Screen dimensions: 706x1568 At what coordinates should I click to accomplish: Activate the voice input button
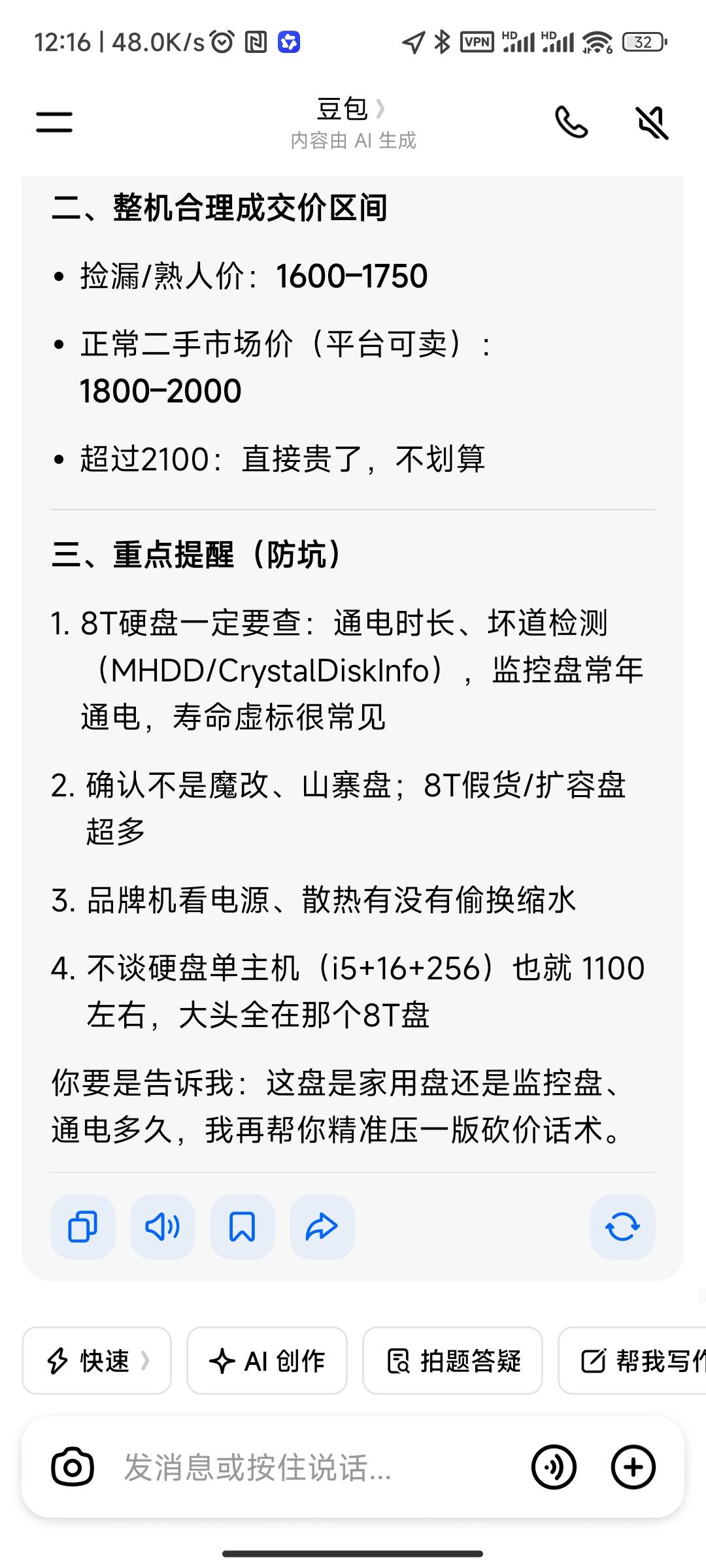[x=554, y=1467]
